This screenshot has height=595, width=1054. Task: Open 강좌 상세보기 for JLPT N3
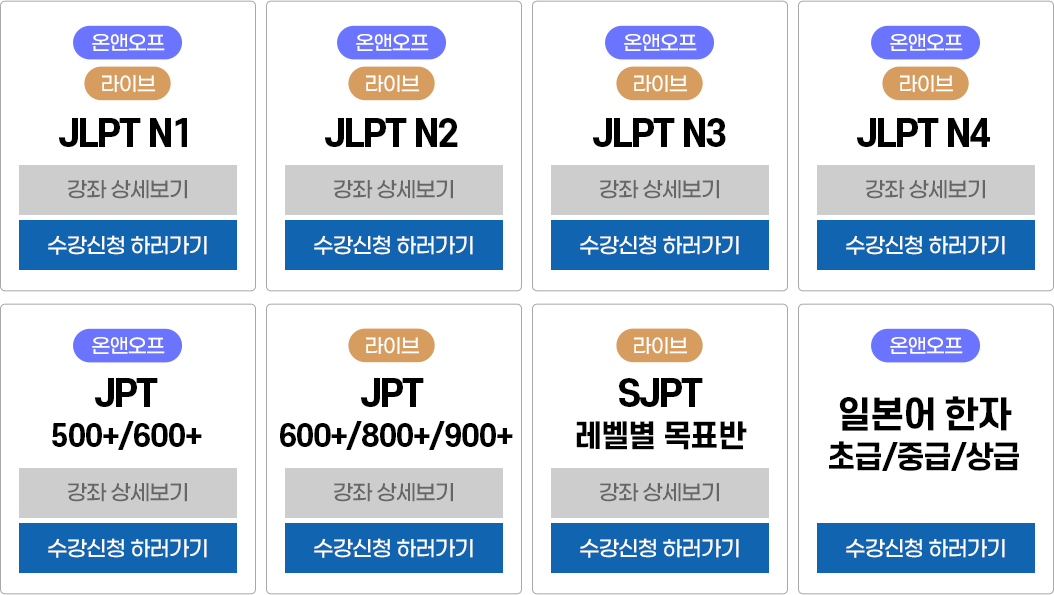(x=660, y=189)
